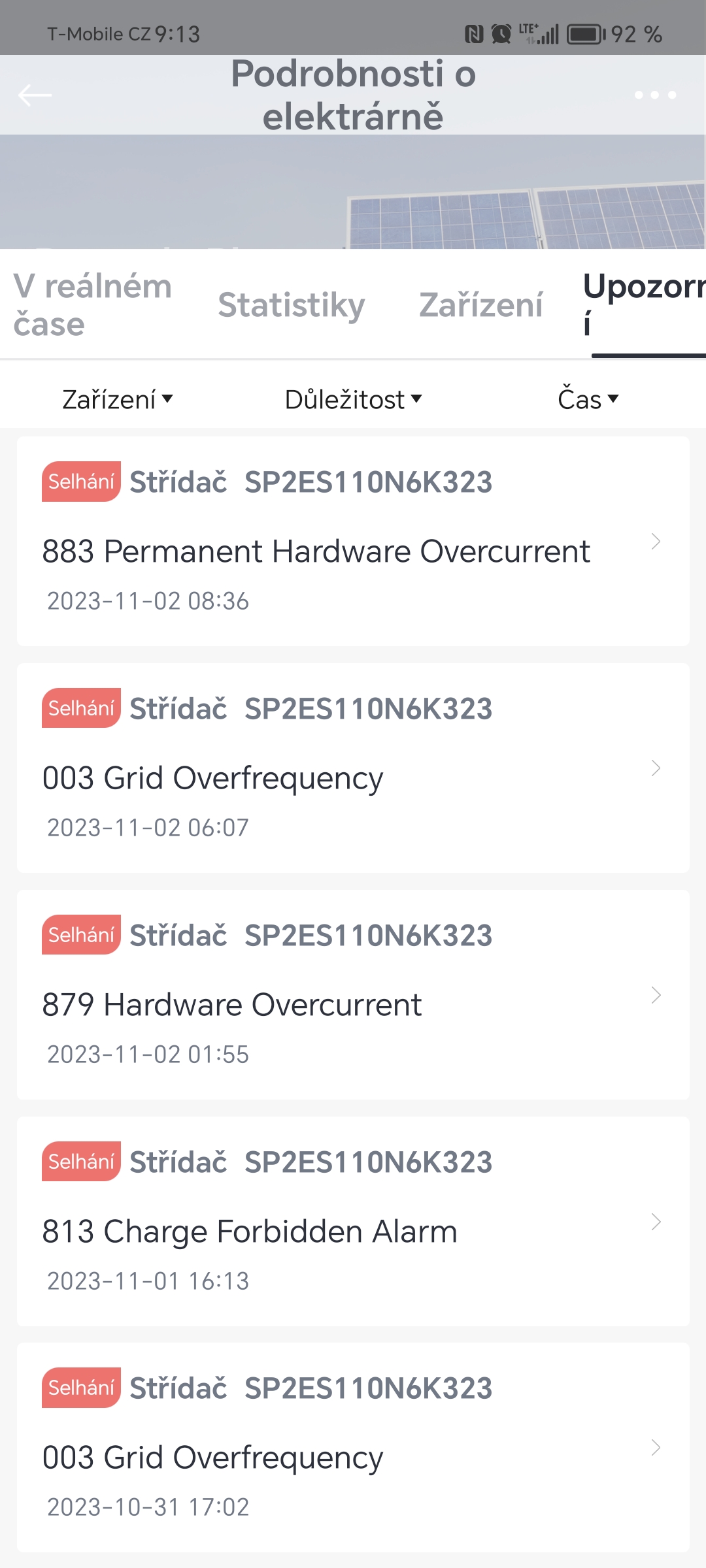Open the three-dot overflow menu

coord(654,95)
